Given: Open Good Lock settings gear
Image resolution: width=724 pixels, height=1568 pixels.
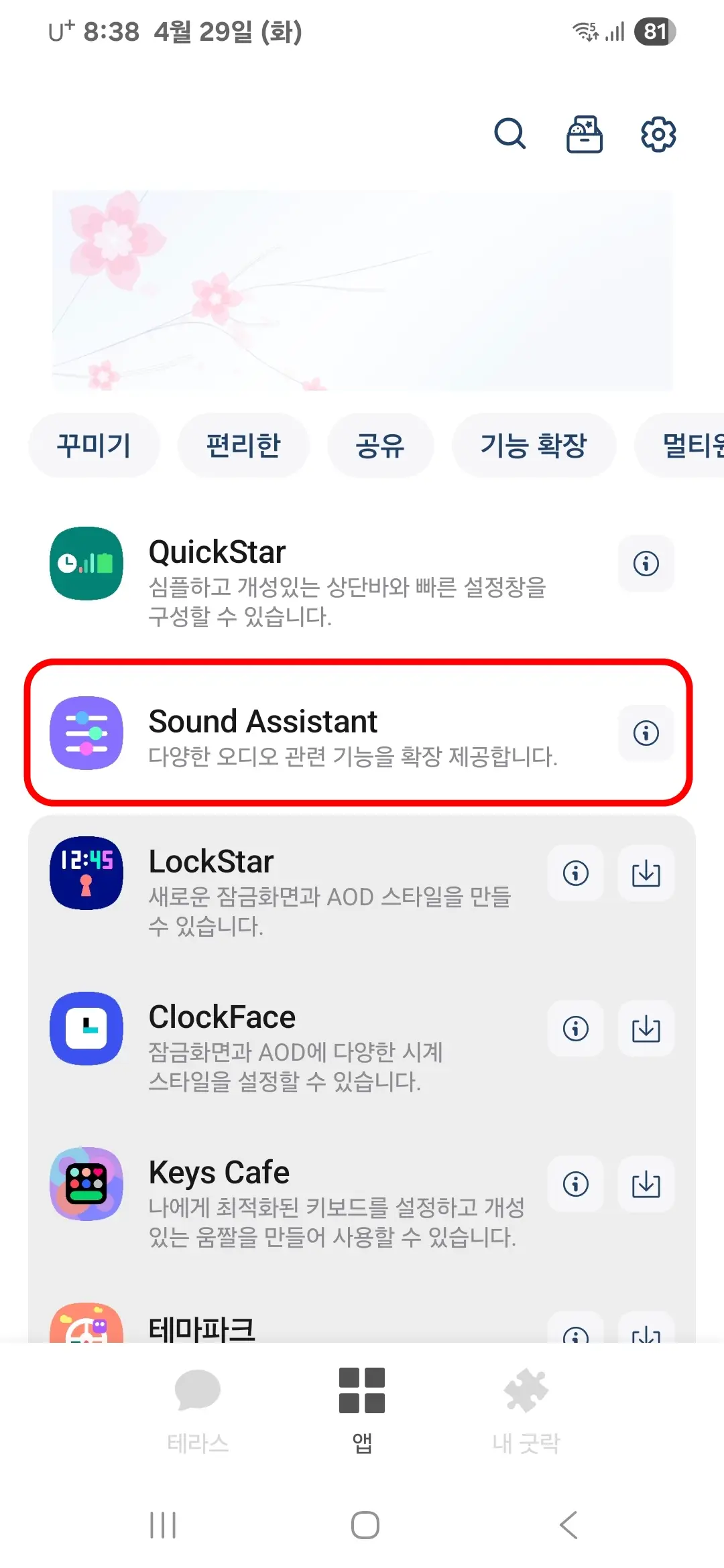Looking at the screenshot, I should 658,133.
